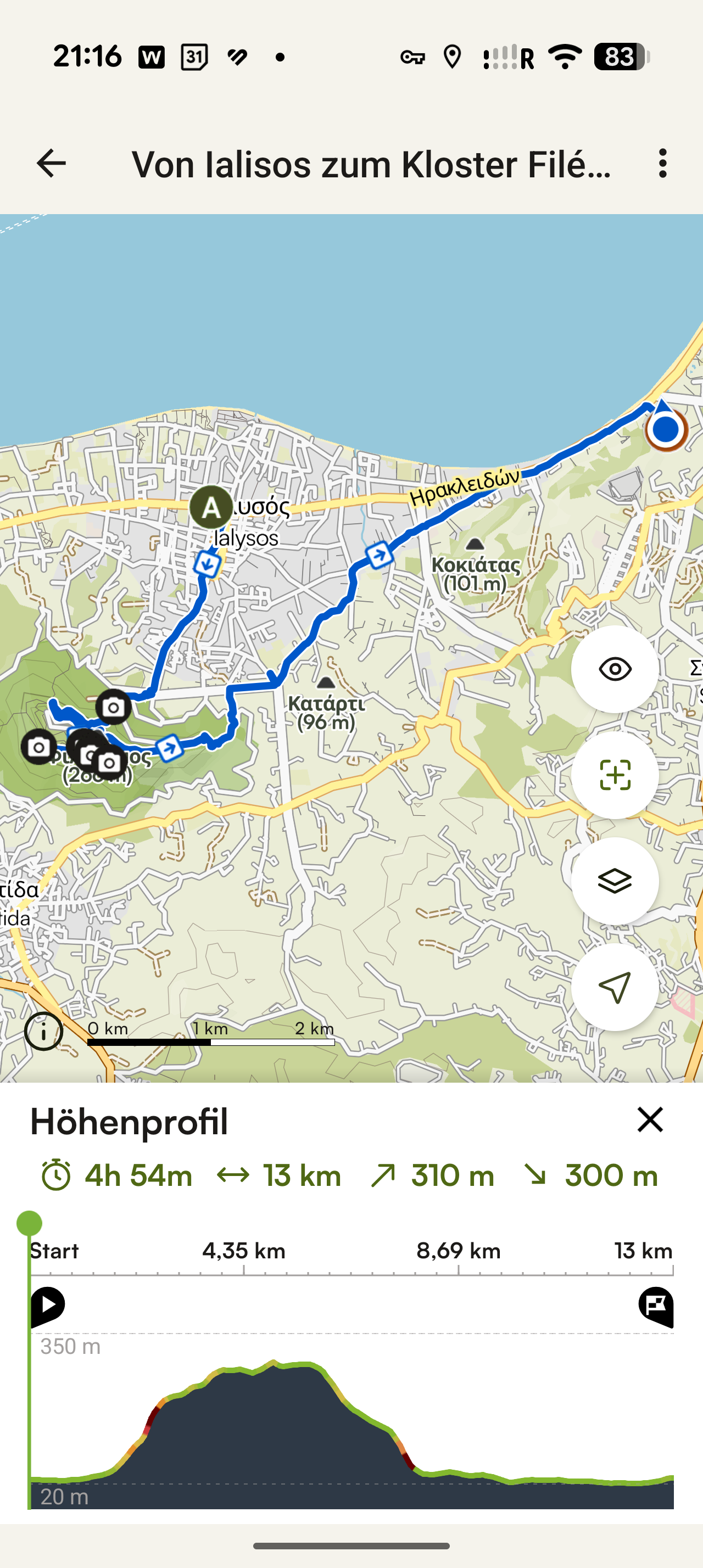Center map on my location
703x1568 pixels.
[615, 987]
